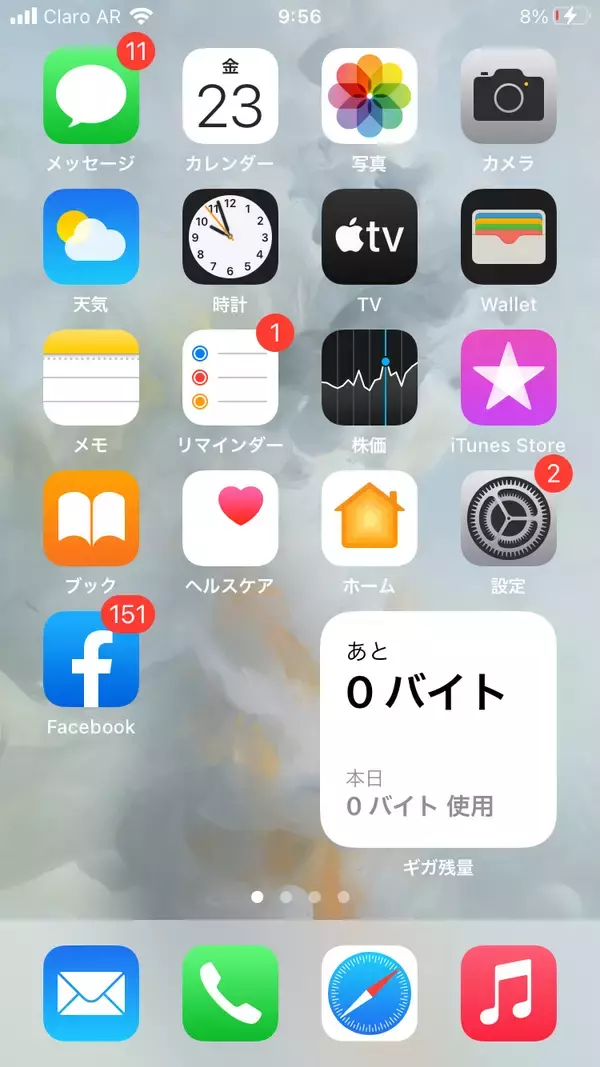Screen dimensions: 600x1067
Task: Launch the Apple TV app
Action: click(369, 237)
